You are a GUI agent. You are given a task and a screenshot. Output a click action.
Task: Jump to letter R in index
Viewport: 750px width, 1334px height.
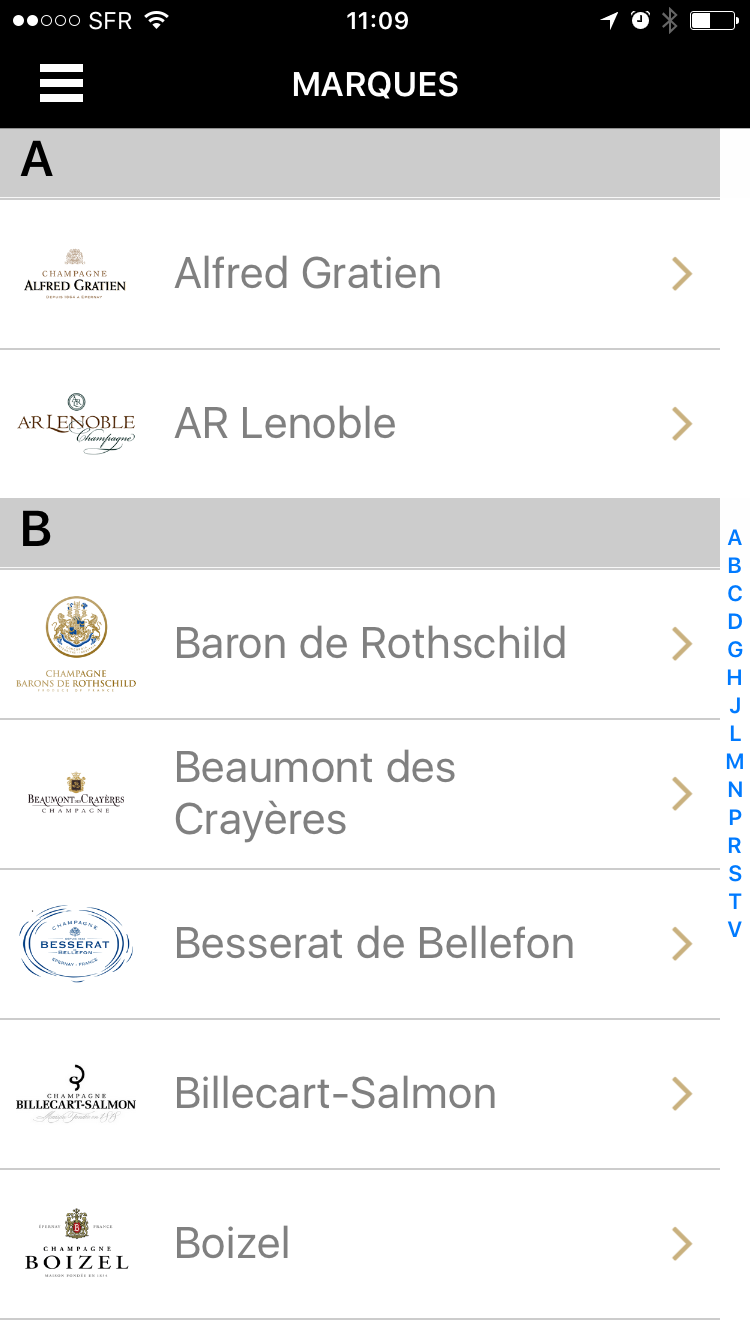tap(735, 845)
